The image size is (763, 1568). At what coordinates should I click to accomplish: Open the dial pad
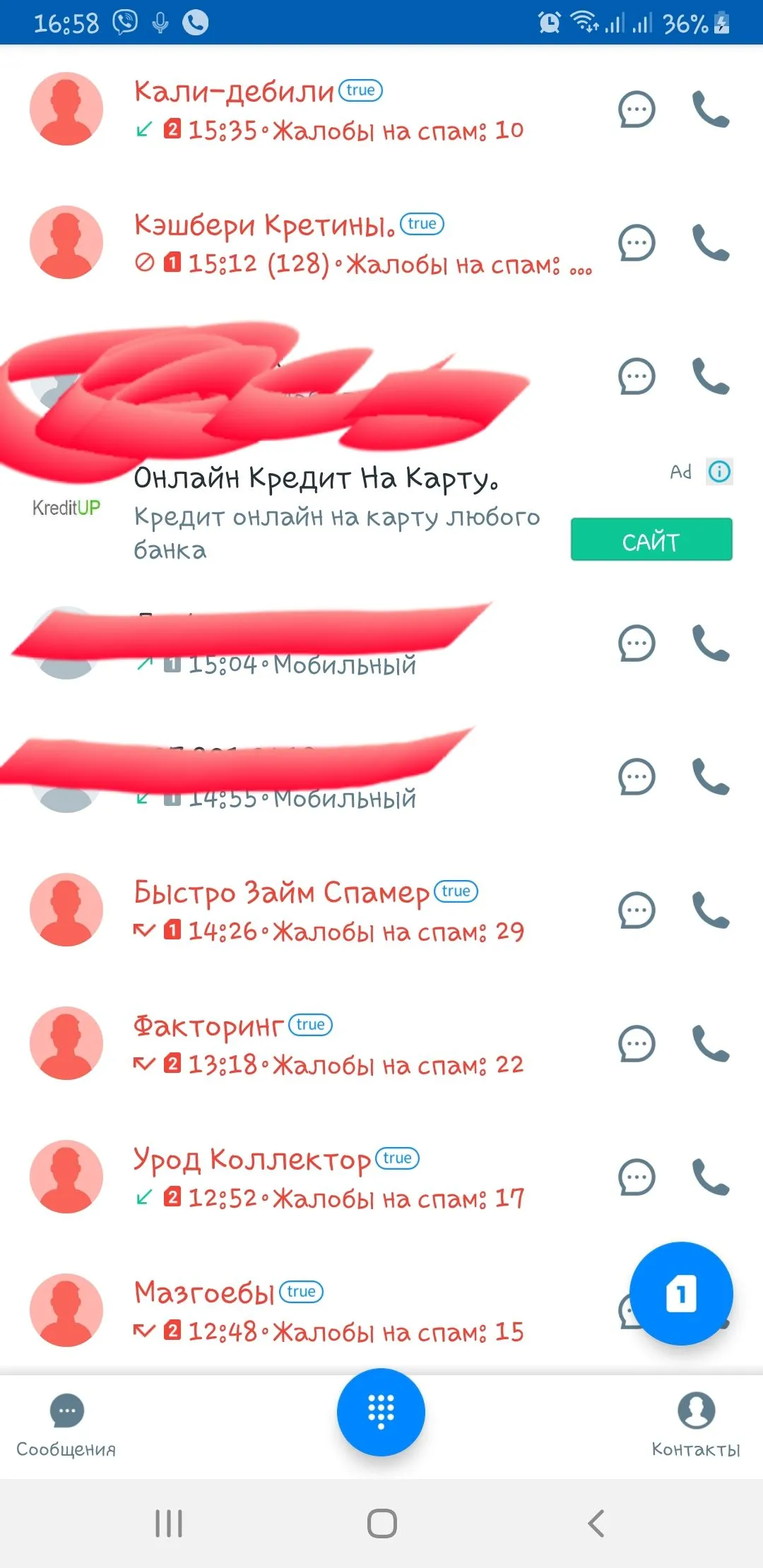coord(381,1412)
